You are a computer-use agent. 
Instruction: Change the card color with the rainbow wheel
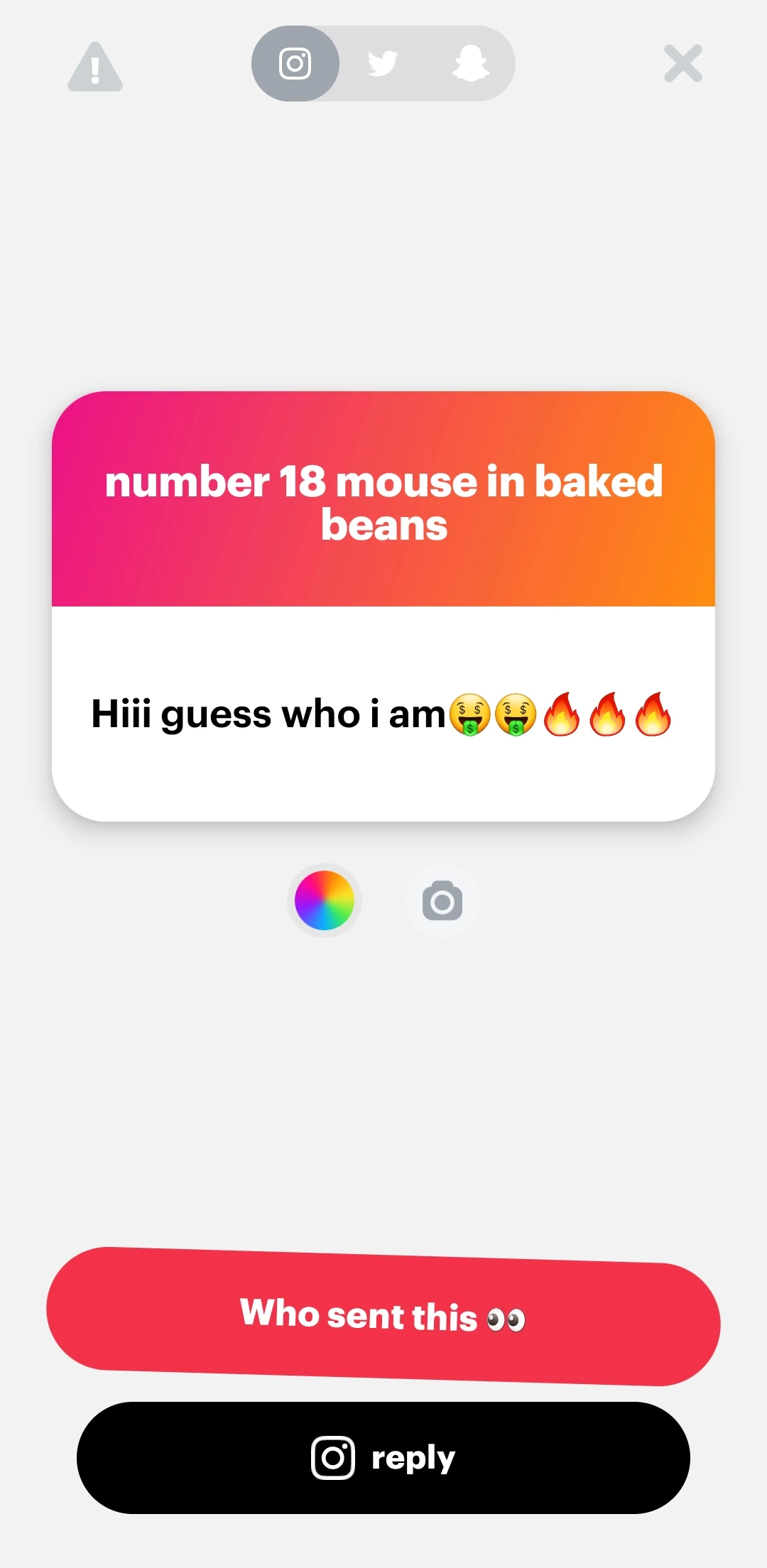[x=325, y=900]
